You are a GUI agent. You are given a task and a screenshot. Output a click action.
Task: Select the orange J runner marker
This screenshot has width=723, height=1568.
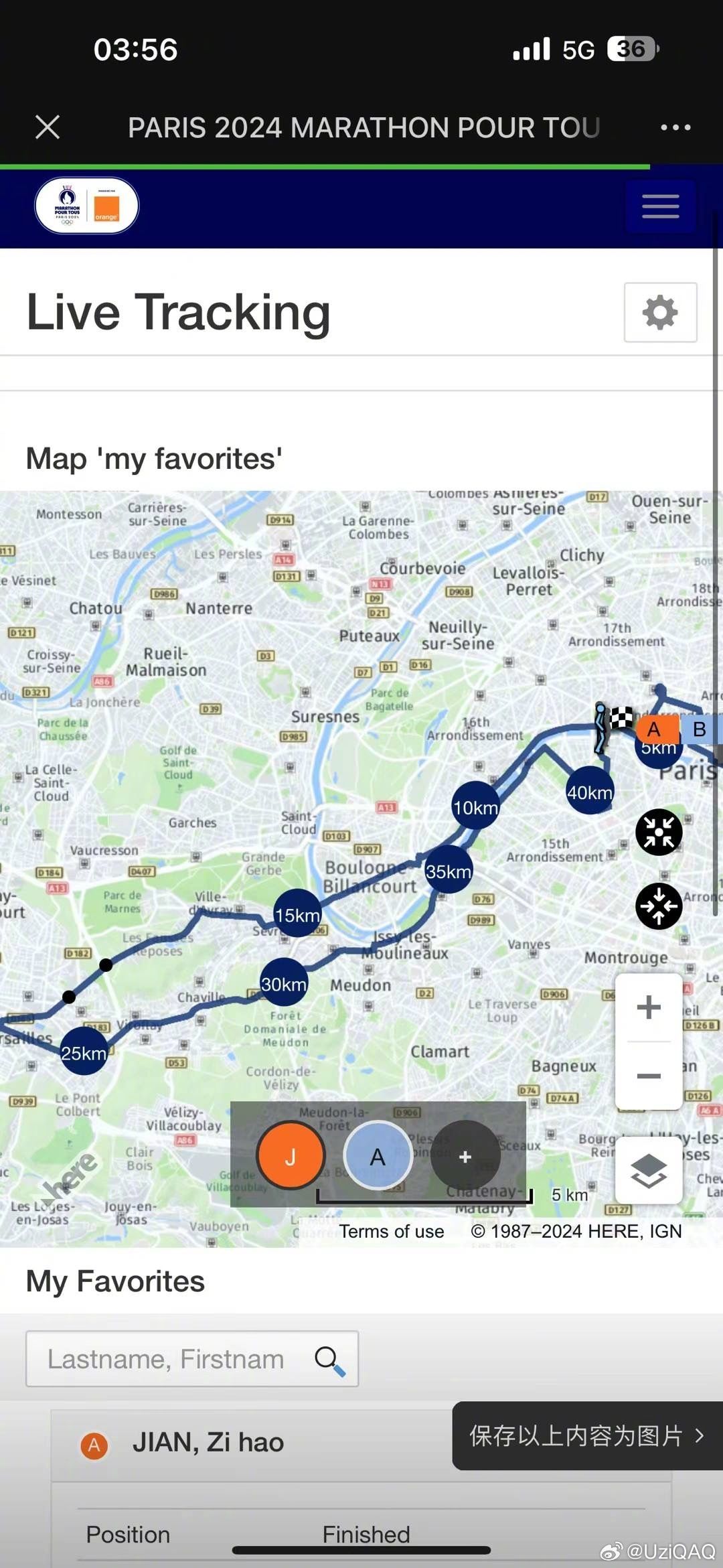pyautogui.click(x=291, y=1156)
